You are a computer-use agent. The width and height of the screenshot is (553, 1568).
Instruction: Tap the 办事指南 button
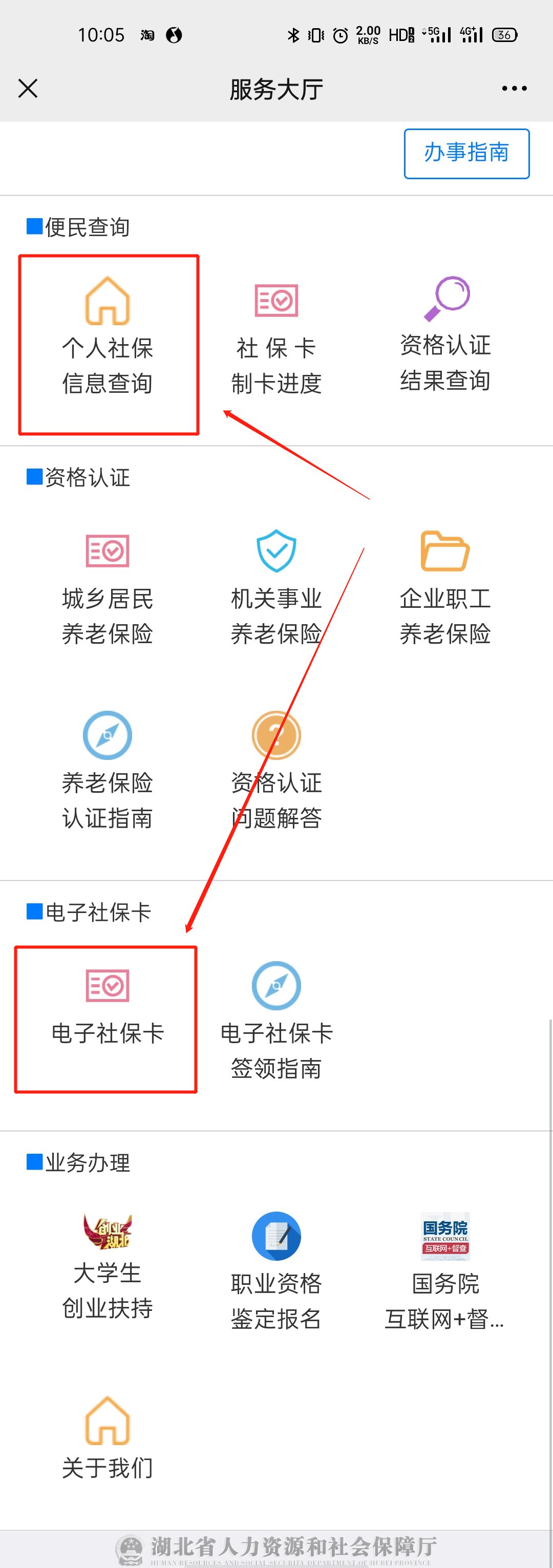[x=466, y=154]
